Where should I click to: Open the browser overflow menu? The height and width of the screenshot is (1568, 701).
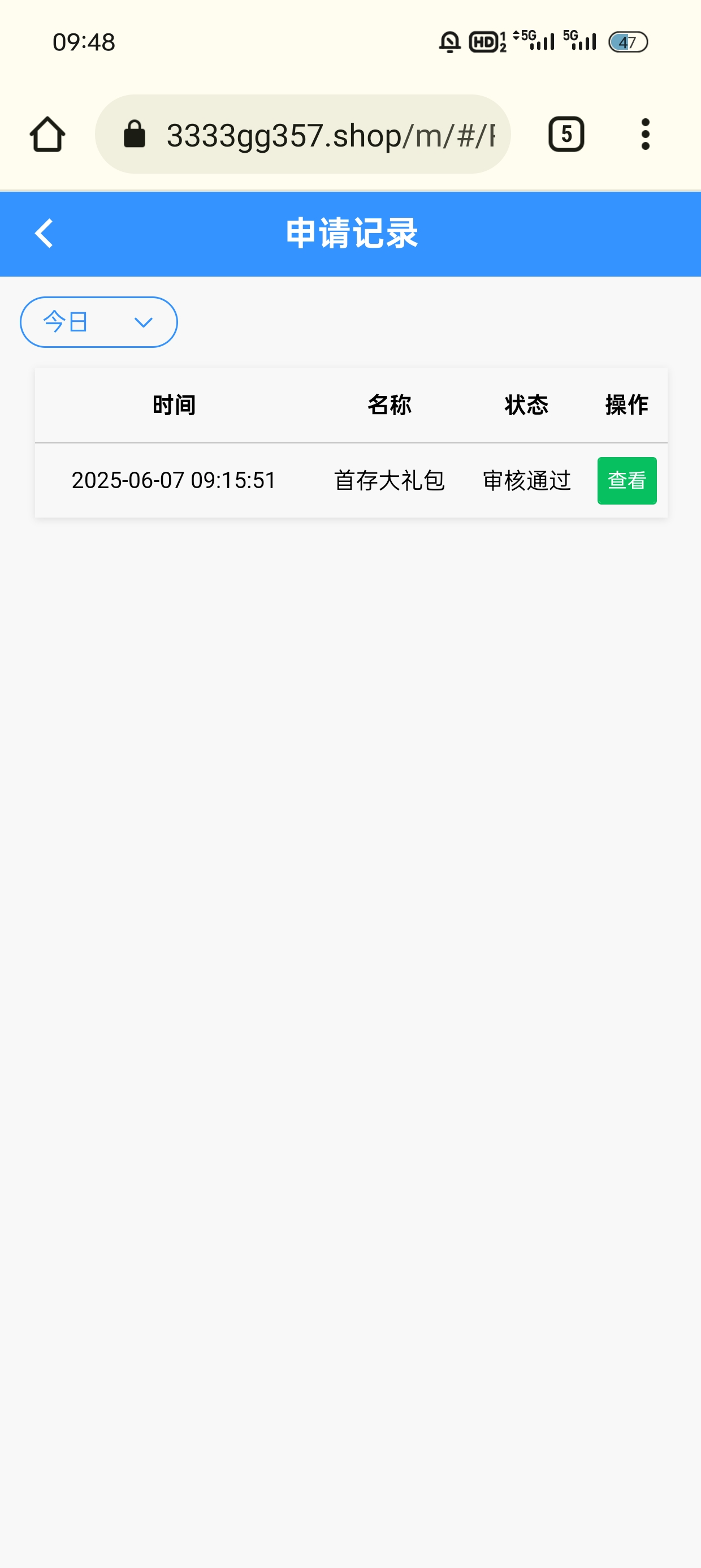click(x=645, y=135)
